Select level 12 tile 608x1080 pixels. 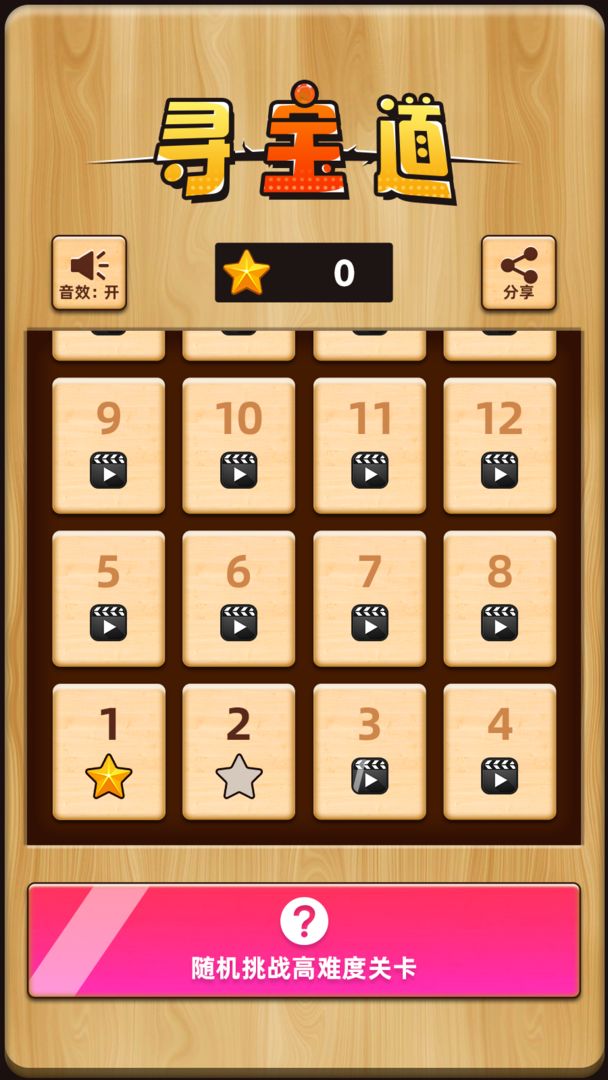coord(499,445)
